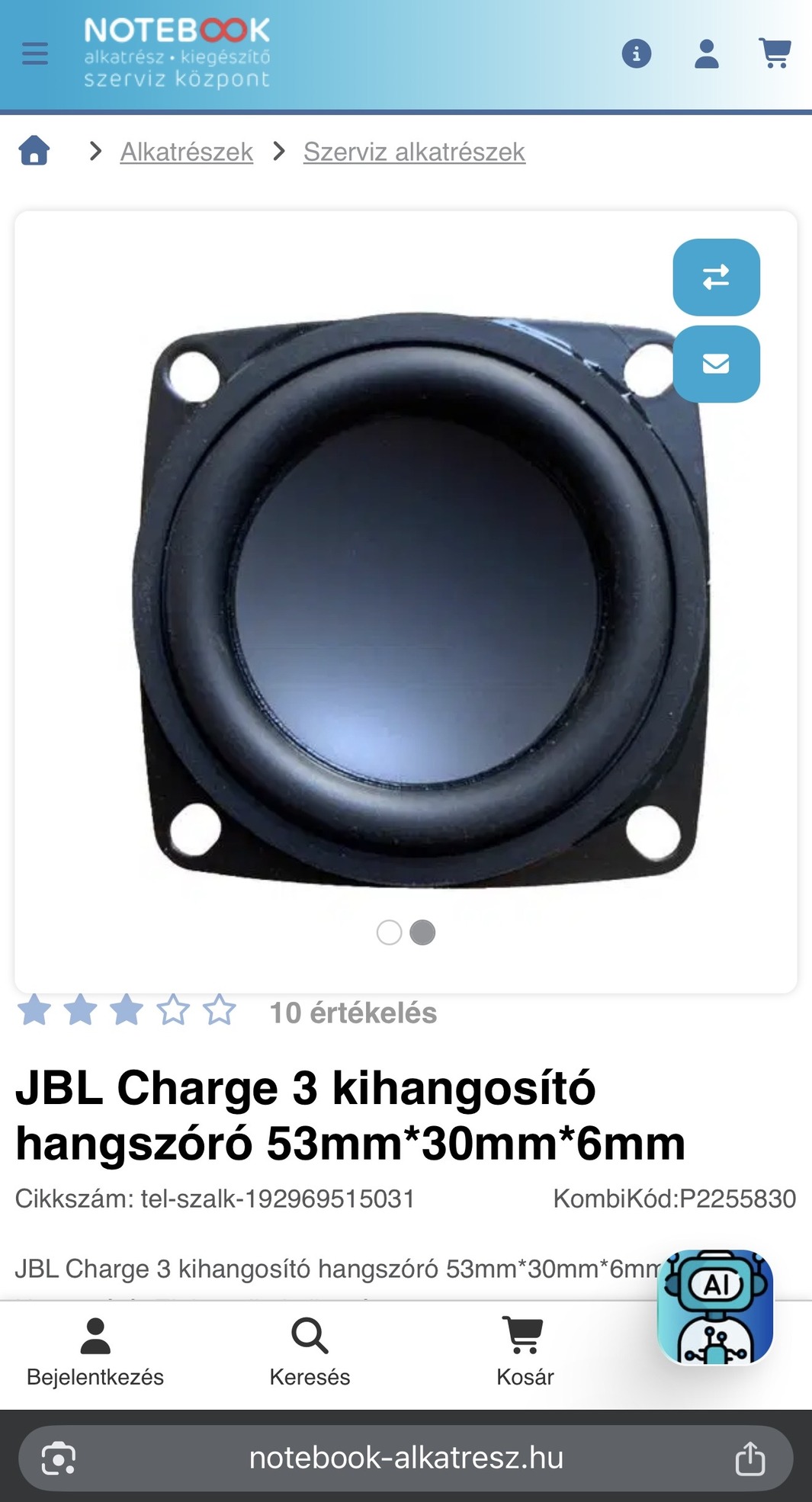
Task: Switch to the Keresés tab
Action: [x=310, y=1352]
